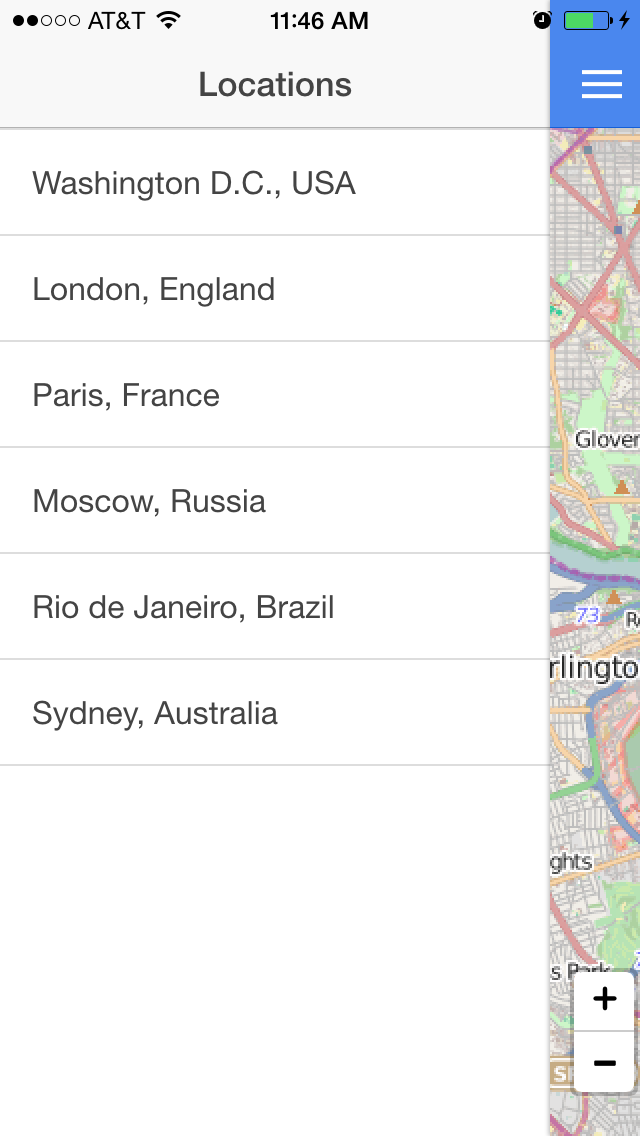This screenshot has width=640, height=1136.
Task: Tap the hamburger menu button
Action: 602,84
